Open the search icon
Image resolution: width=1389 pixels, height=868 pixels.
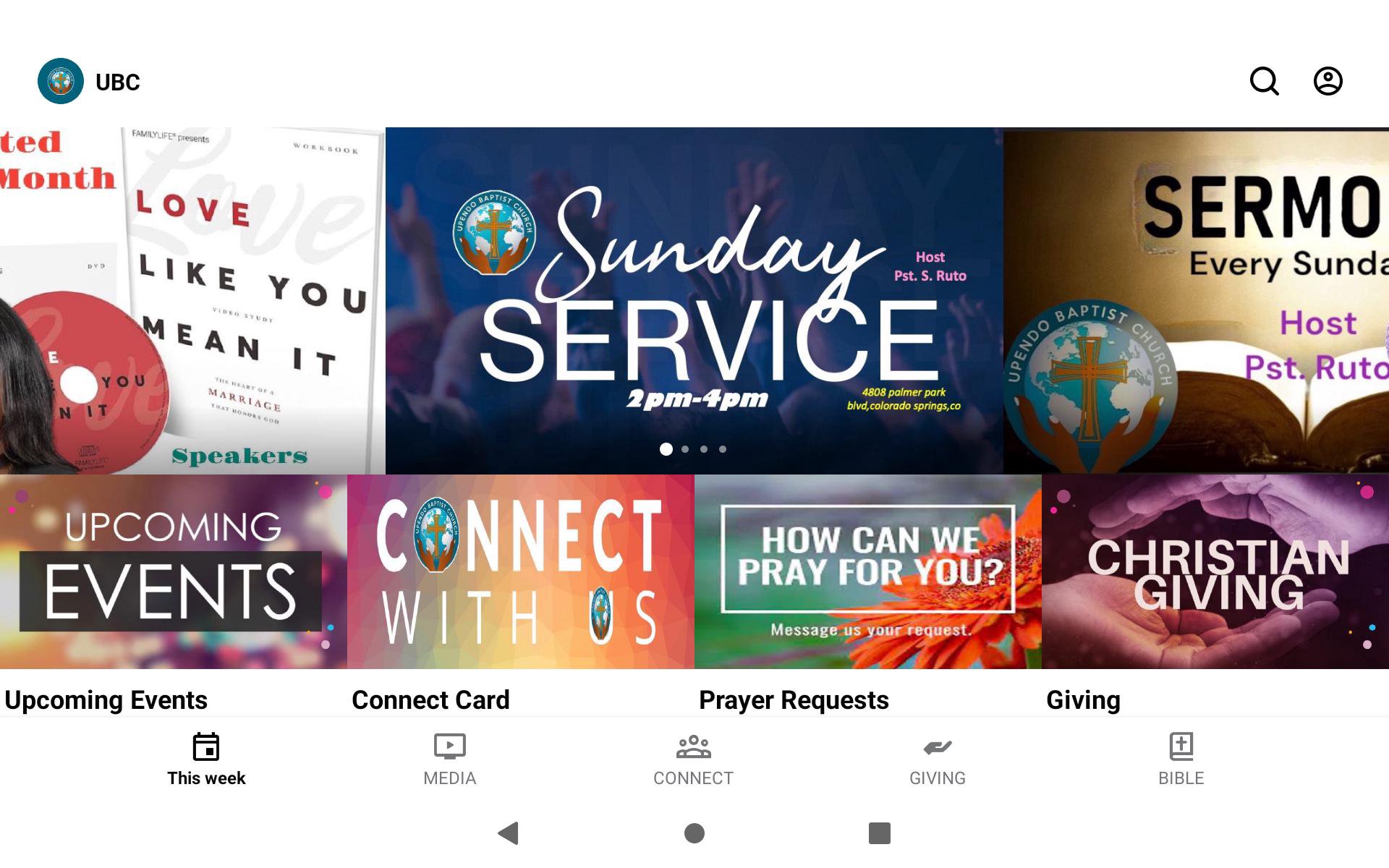pyautogui.click(x=1264, y=81)
